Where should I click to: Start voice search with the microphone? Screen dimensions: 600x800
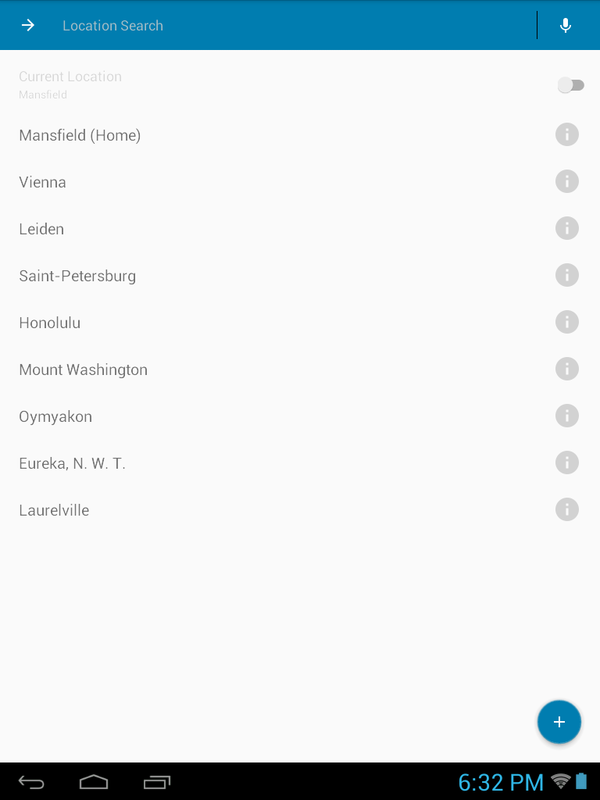566,25
